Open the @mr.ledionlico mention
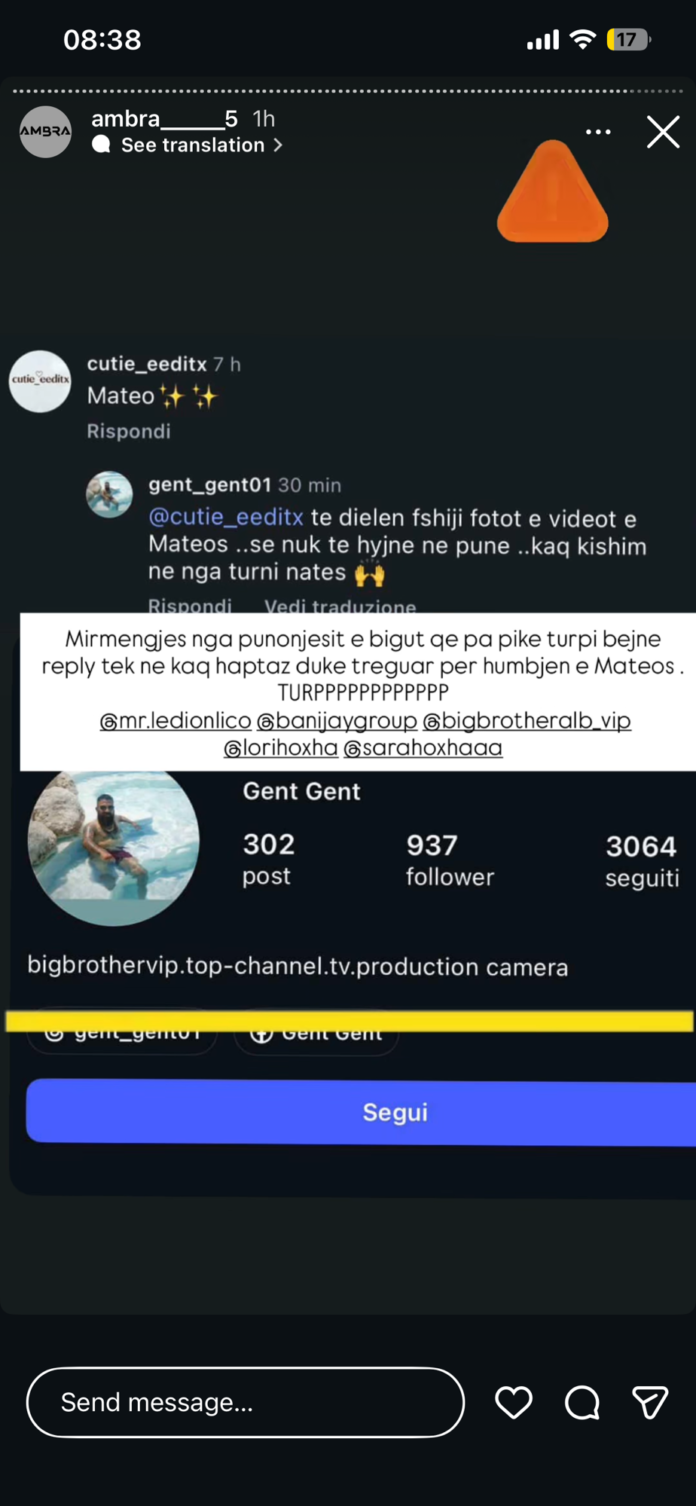This screenshot has width=696, height=1506. pyautogui.click(x=175, y=721)
